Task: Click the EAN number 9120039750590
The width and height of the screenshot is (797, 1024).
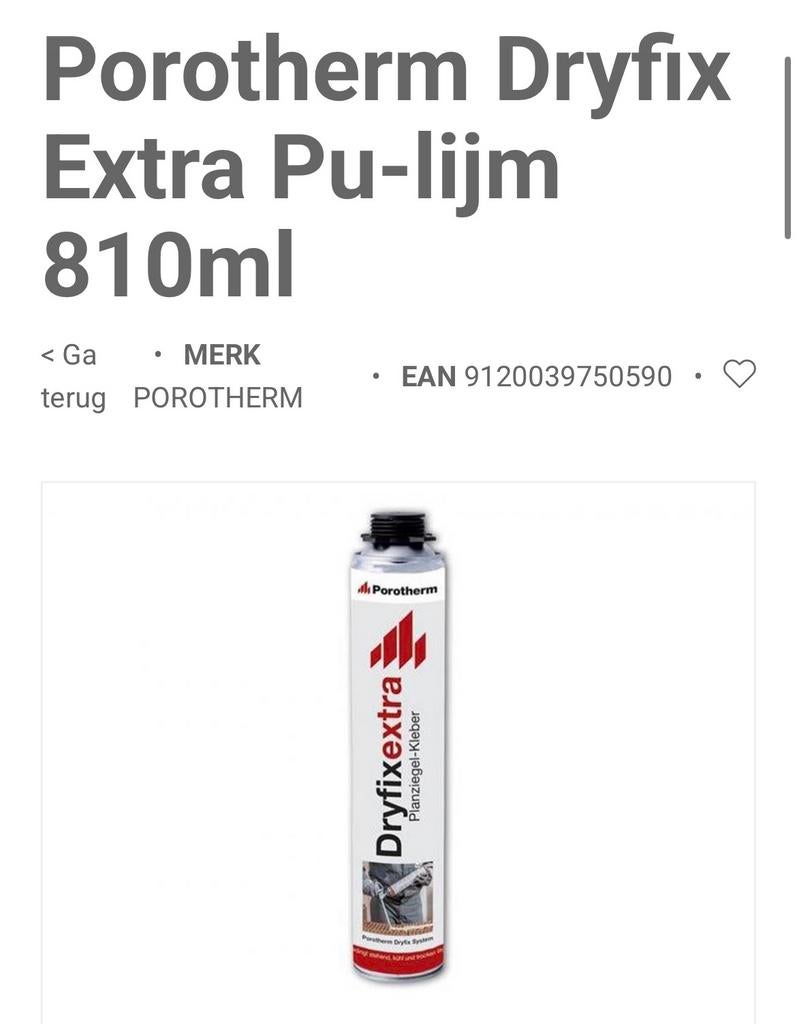Action: pyautogui.click(x=569, y=377)
